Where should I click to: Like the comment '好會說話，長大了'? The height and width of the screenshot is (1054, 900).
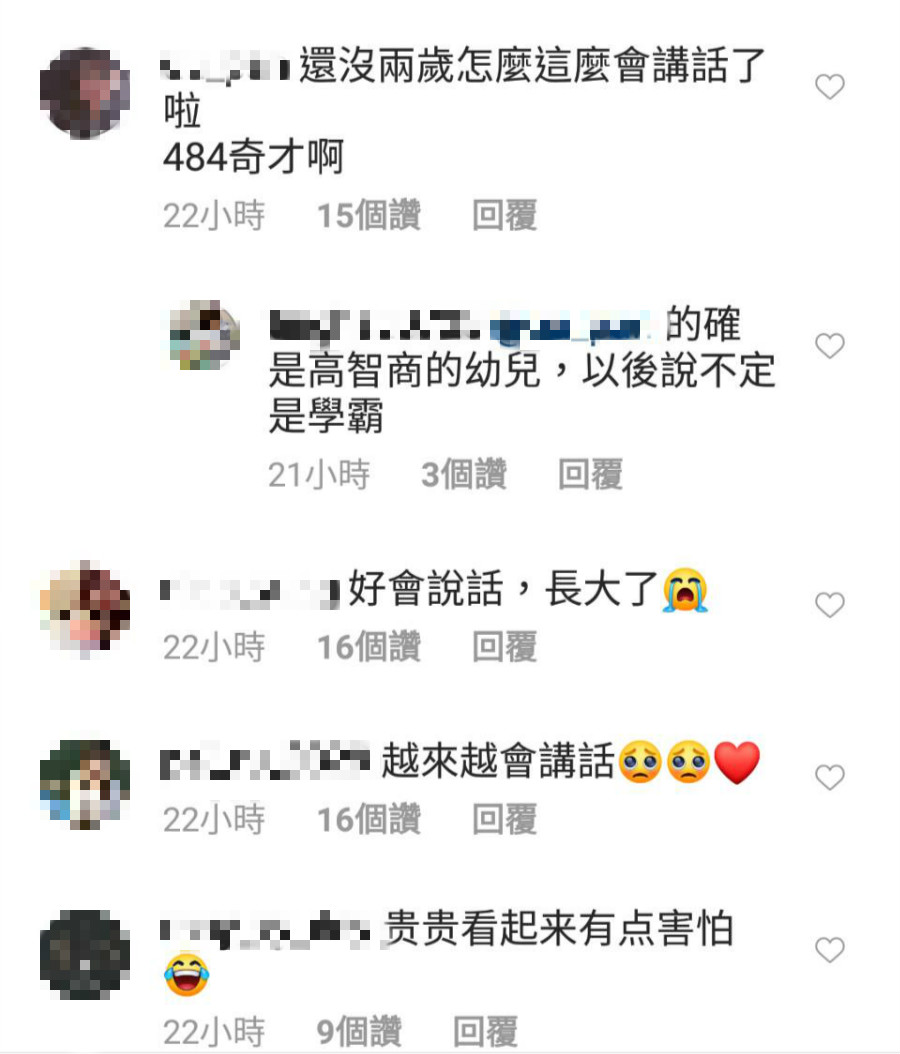(x=830, y=605)
